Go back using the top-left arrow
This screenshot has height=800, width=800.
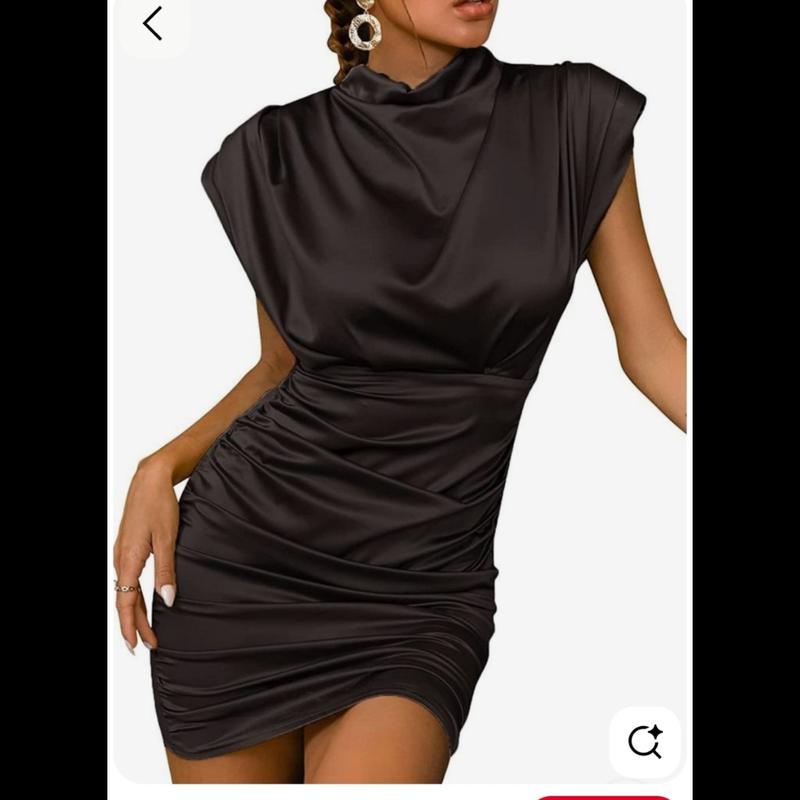tap(153, 23)
